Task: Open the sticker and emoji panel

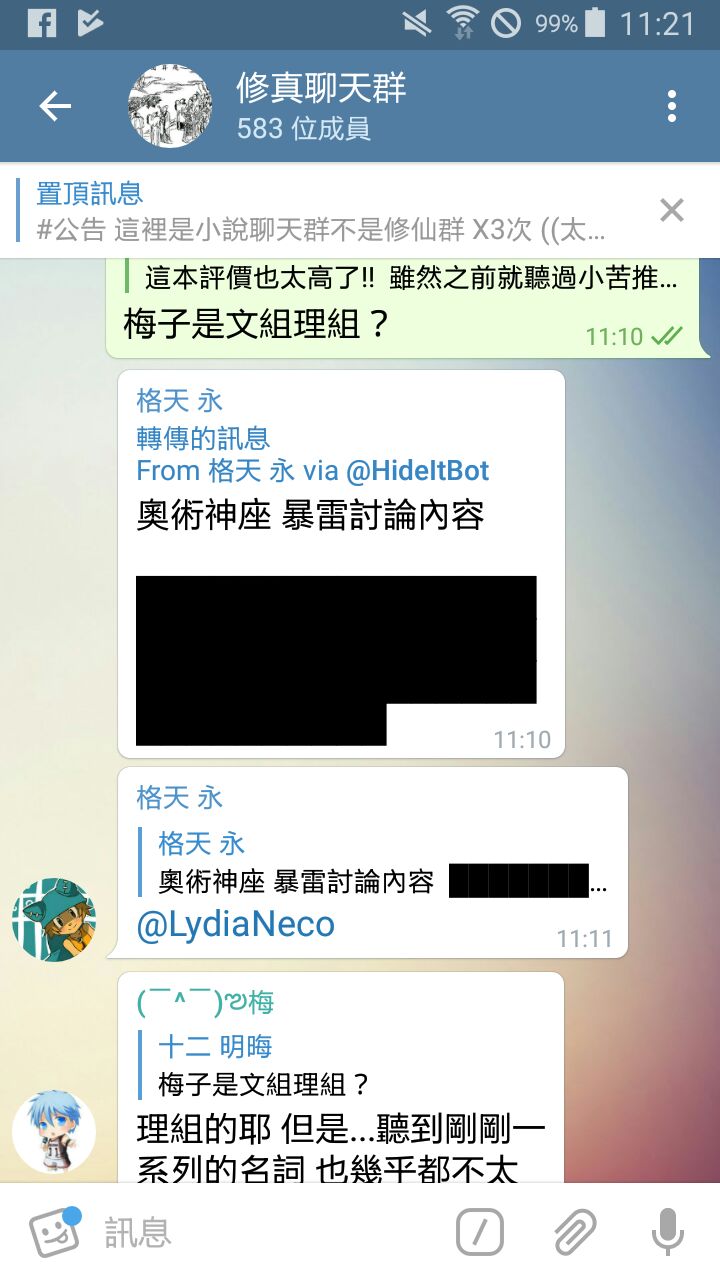Action: [x=55, y=1232]
